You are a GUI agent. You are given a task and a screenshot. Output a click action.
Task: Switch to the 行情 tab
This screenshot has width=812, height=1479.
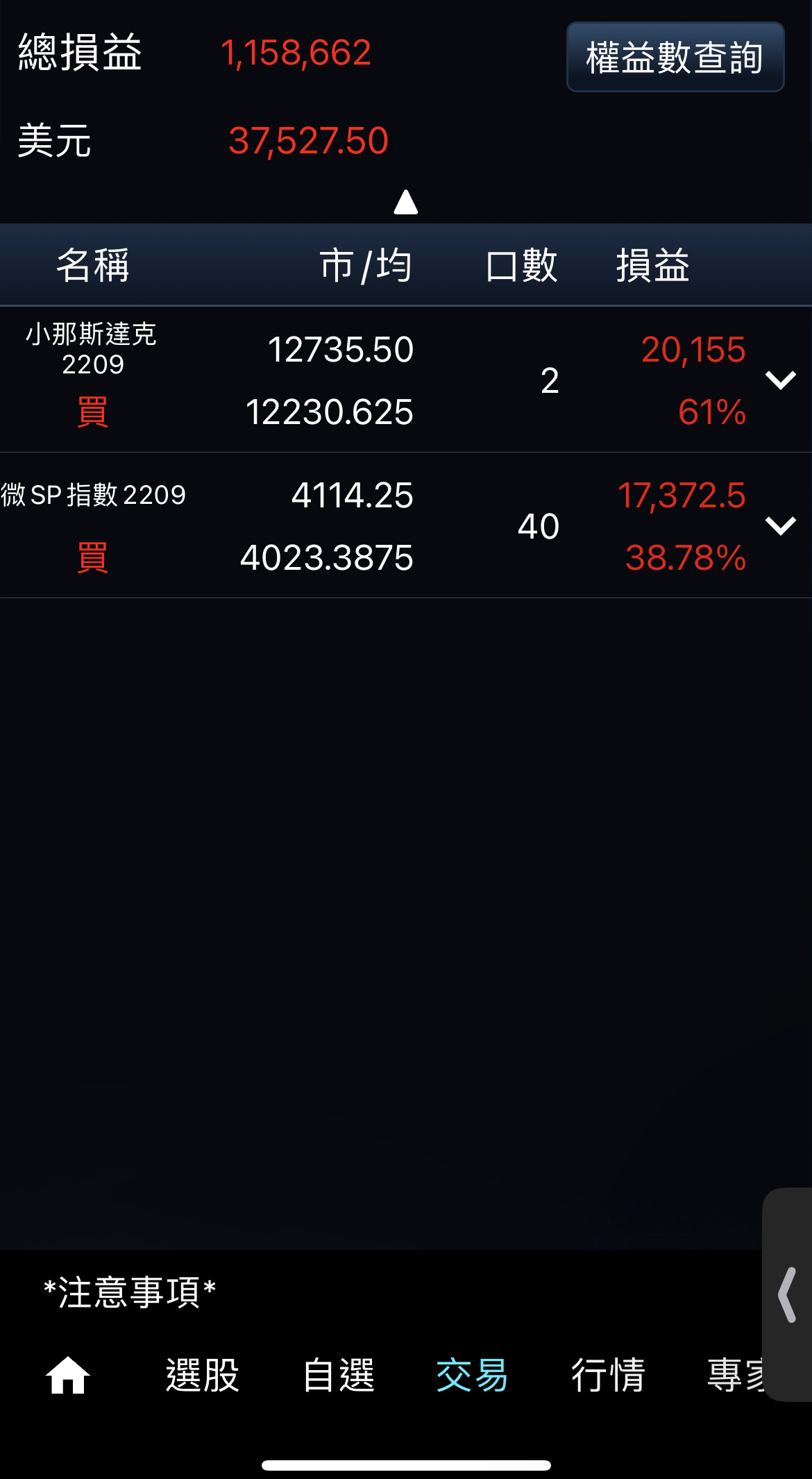click(x=608, y=1375)
